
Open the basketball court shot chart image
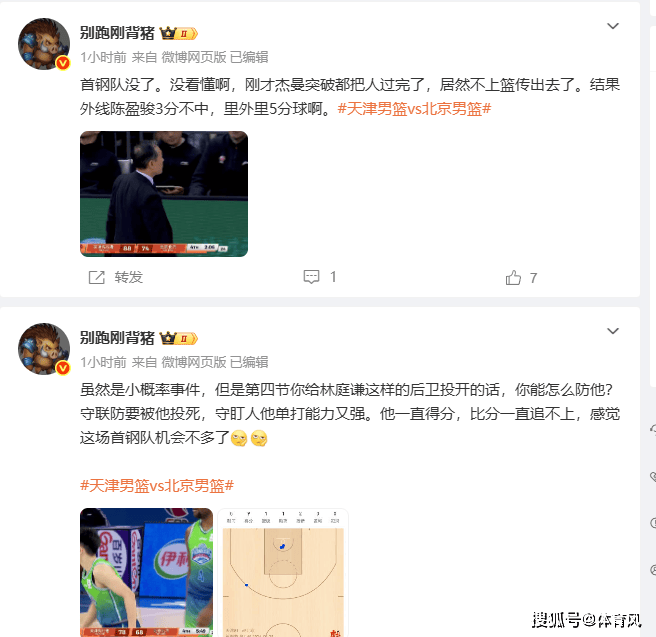pos(283,572)
